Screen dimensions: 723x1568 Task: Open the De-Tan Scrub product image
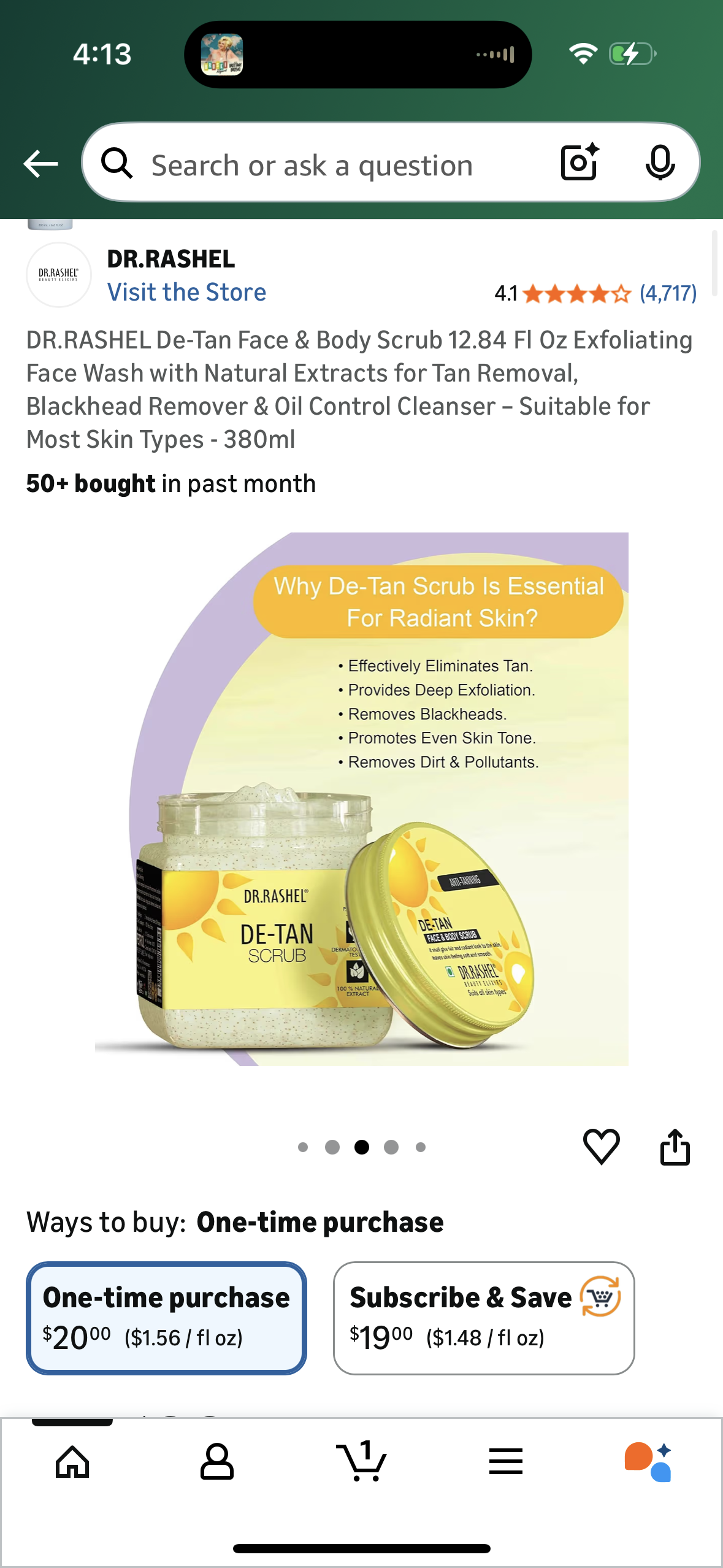[x=361, y=799]
